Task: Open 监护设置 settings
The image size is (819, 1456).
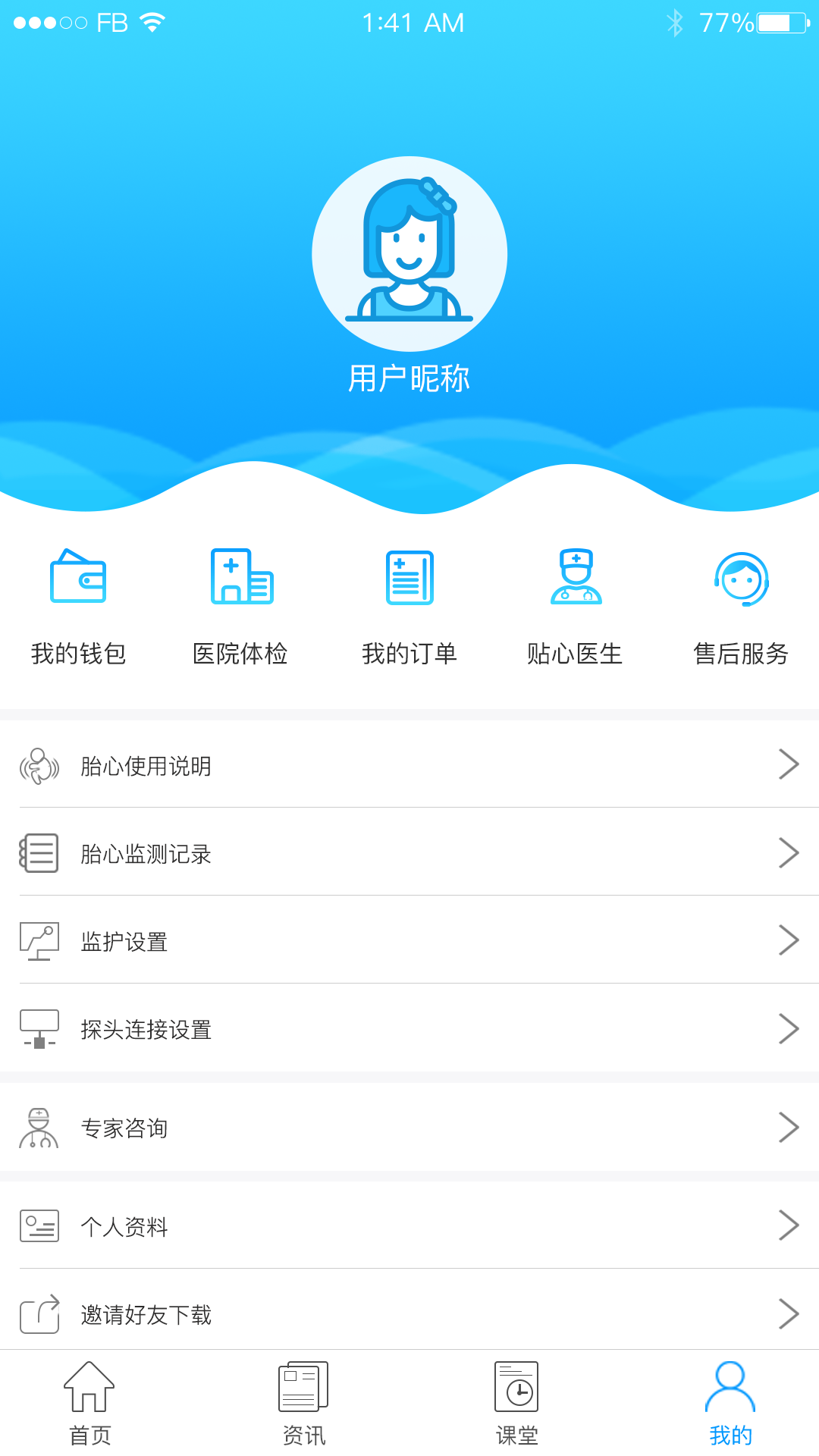Action: [409, 941]
